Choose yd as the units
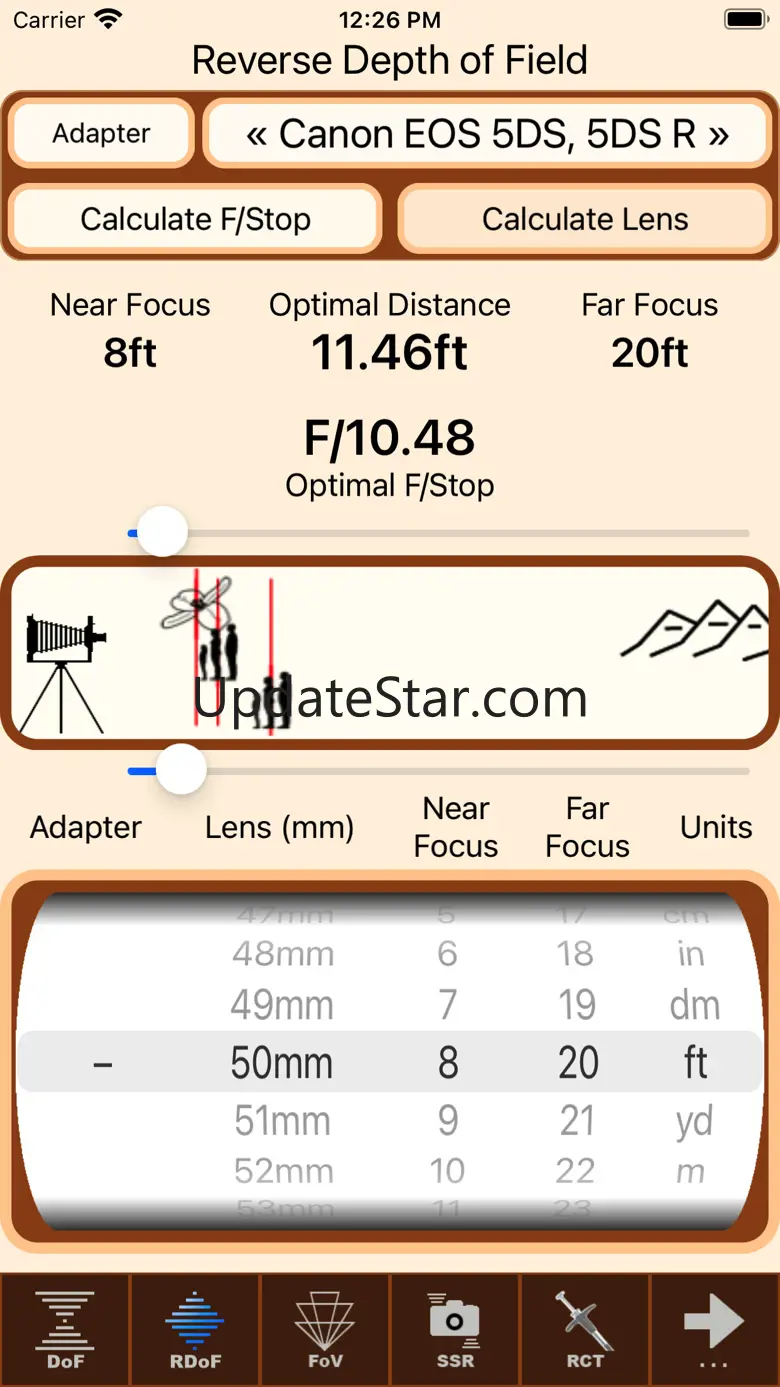This screenshot has height=1387, width=780. coord(694,1121)
